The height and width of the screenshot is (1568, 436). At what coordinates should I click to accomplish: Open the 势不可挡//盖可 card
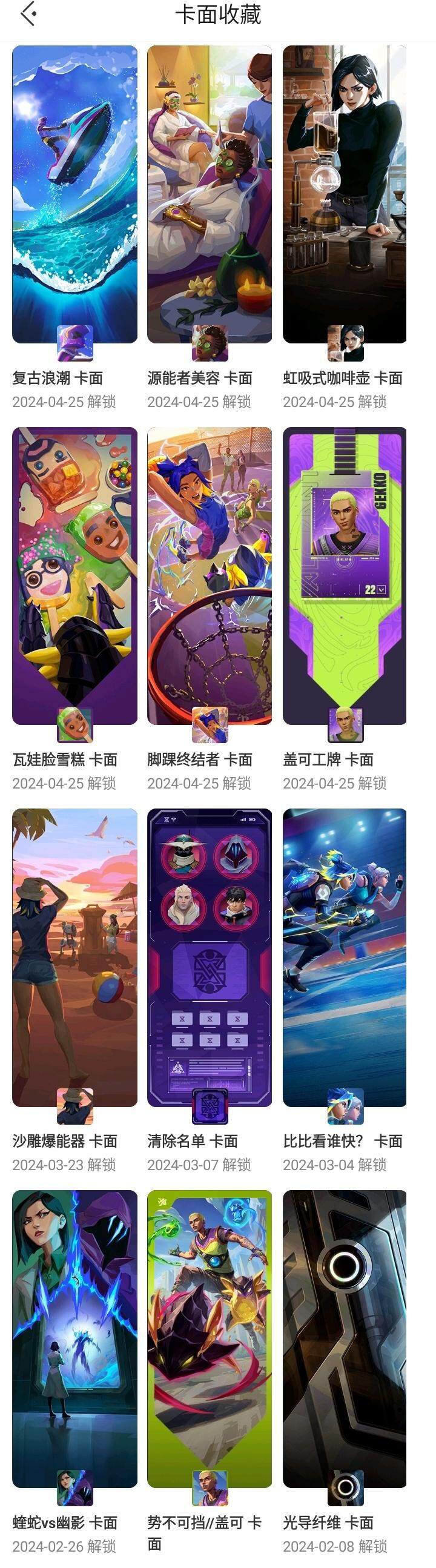tap(210, 1339)
